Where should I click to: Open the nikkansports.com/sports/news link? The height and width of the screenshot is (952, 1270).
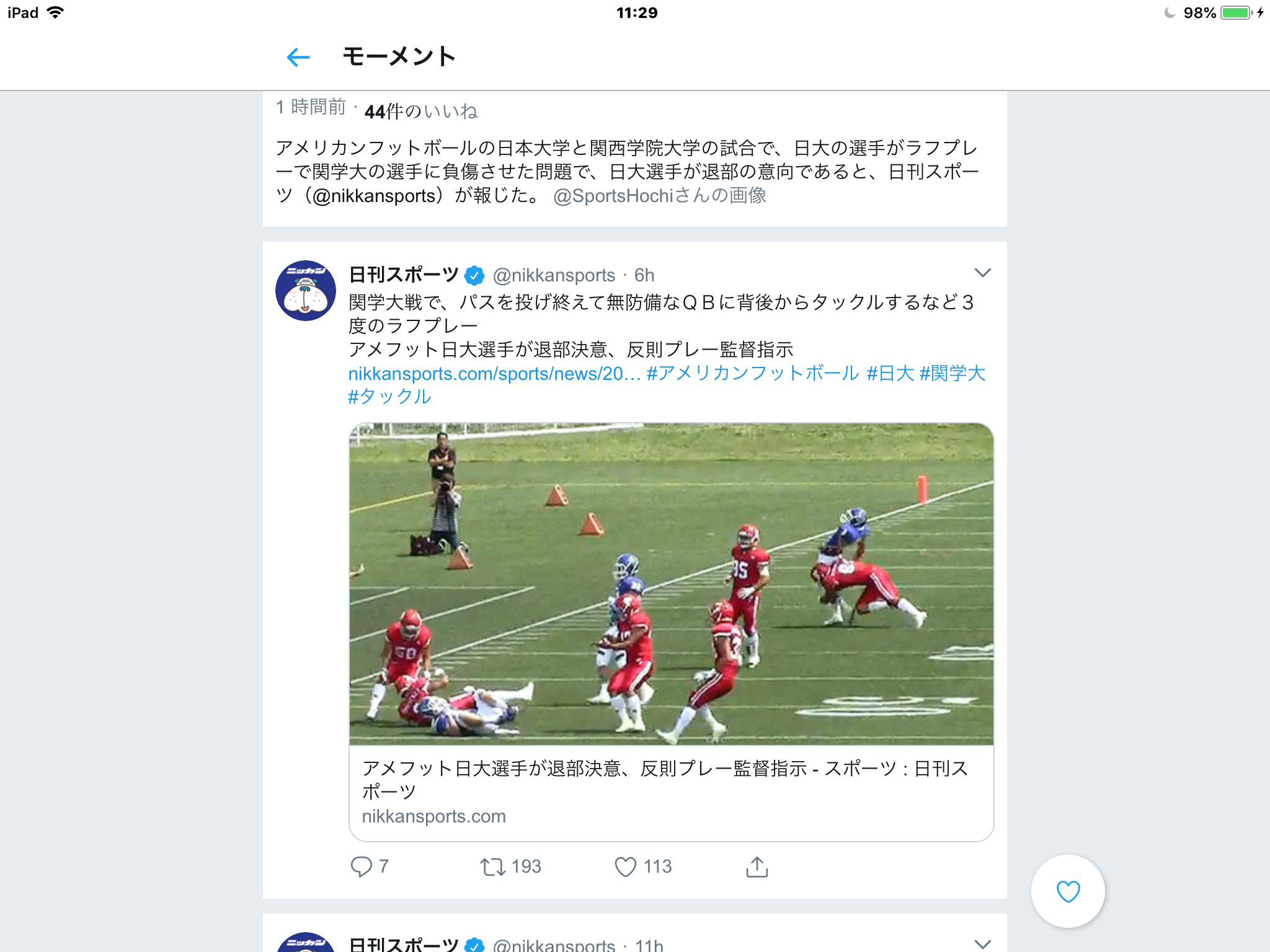pos(494,374)
